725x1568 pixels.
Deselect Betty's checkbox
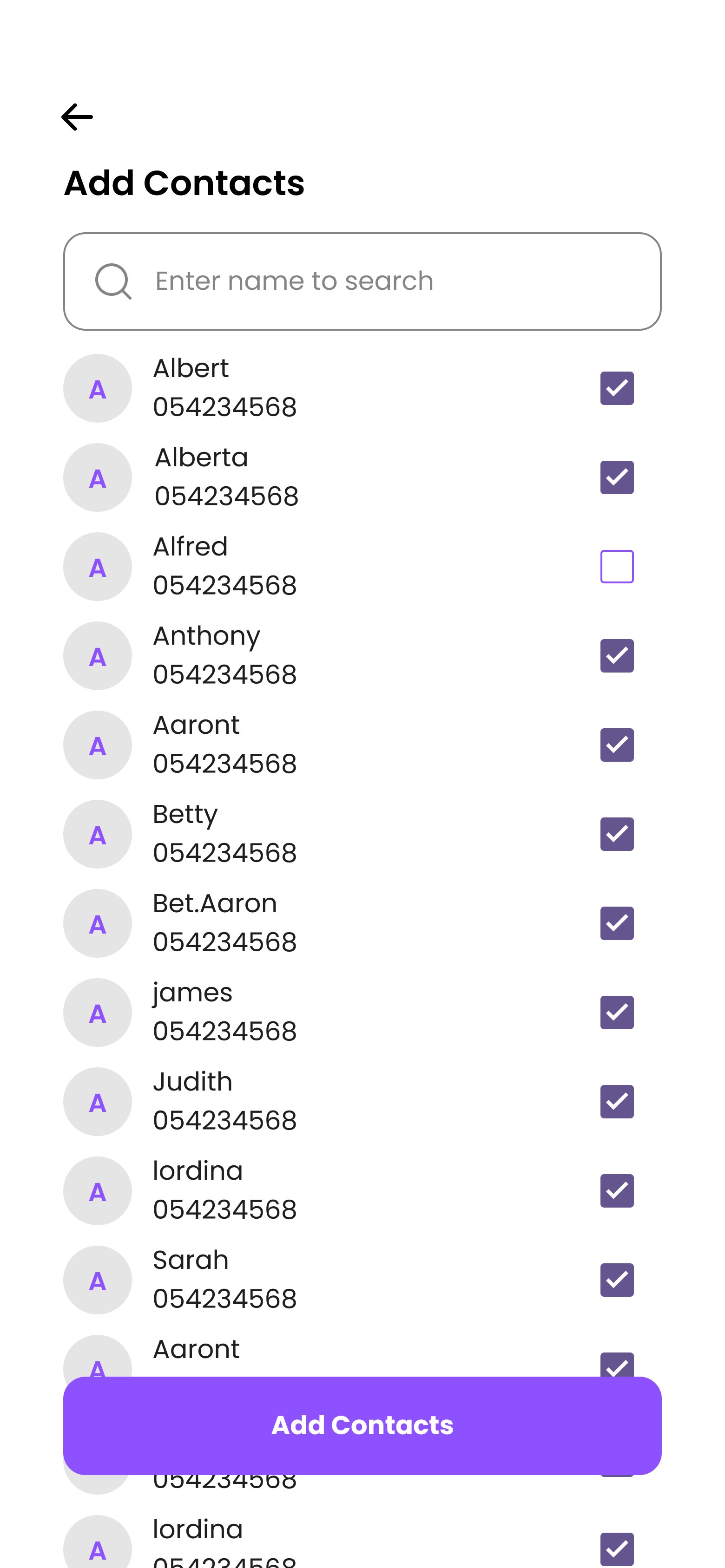pyautogui.click(x=617, y=834)
